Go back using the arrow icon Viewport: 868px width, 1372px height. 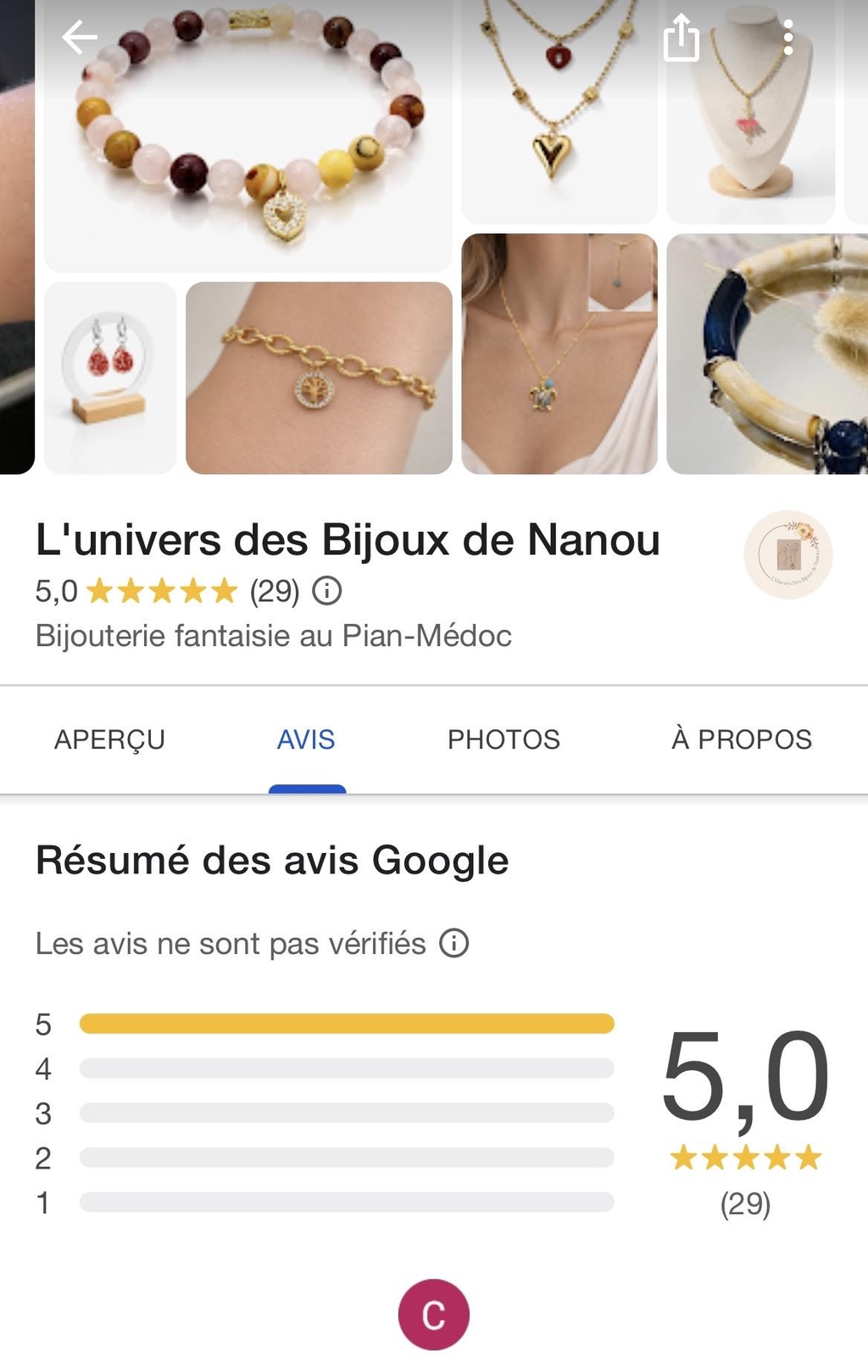click(80, 37)
